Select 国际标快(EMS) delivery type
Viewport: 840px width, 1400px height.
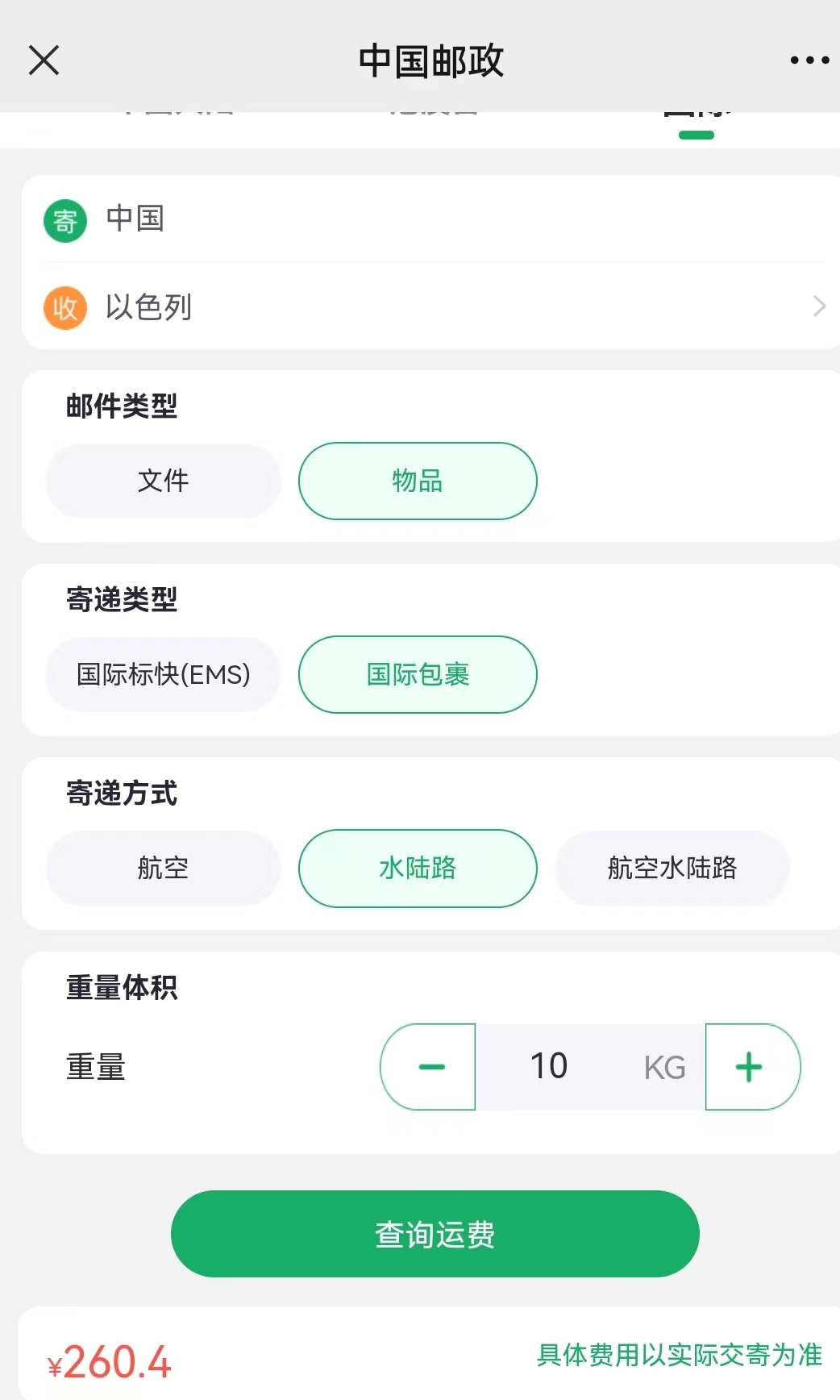[x=162, y=675]
